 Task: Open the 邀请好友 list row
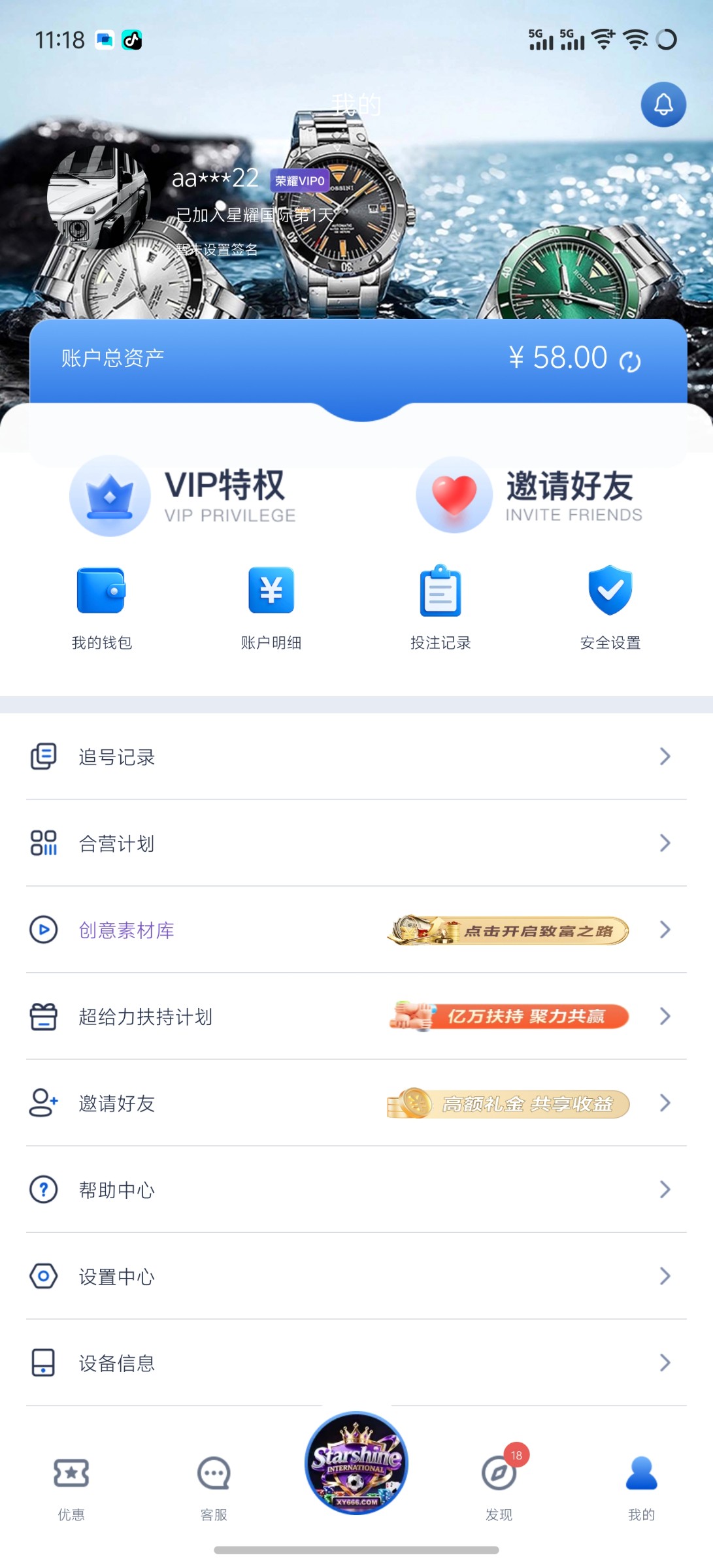coord(356,1103)
